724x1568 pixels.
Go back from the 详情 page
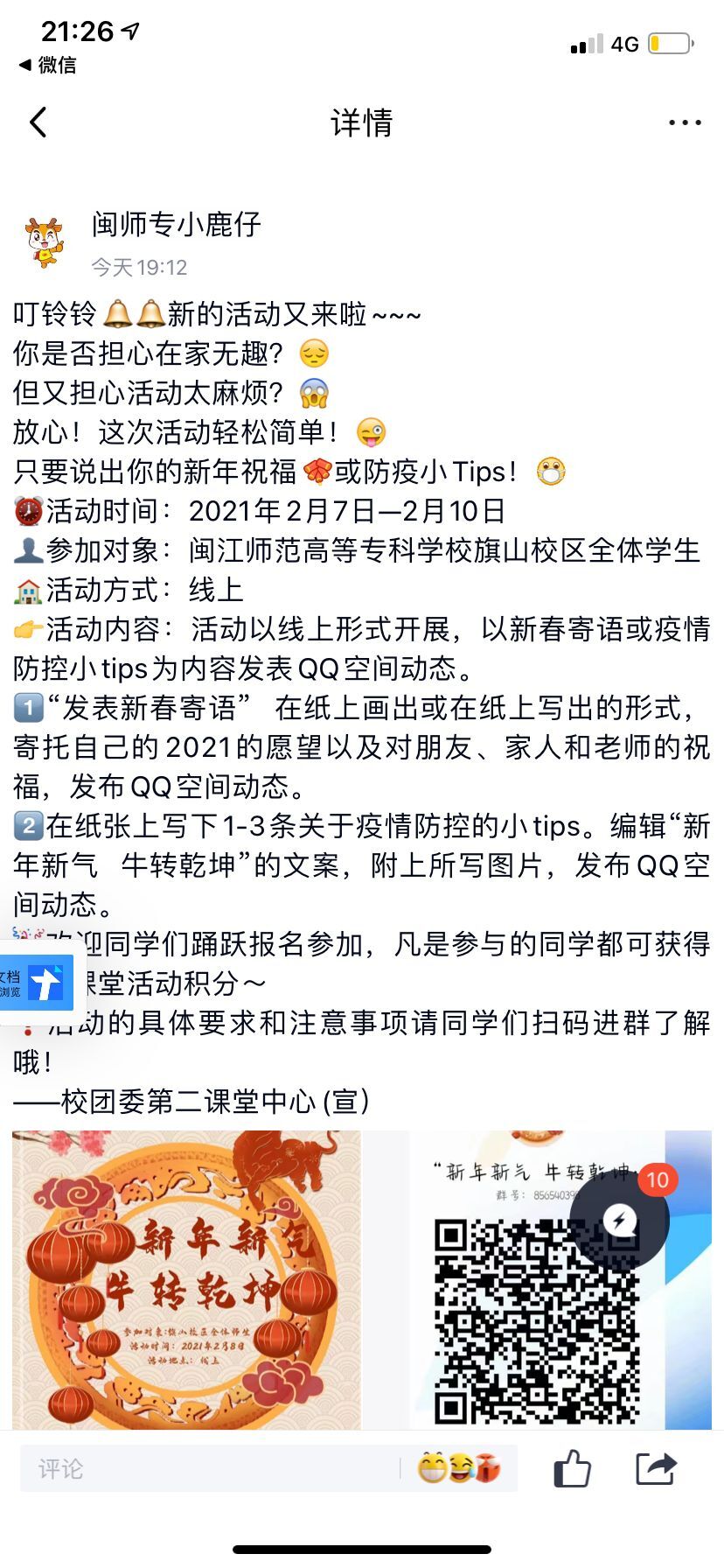(38, 122)
